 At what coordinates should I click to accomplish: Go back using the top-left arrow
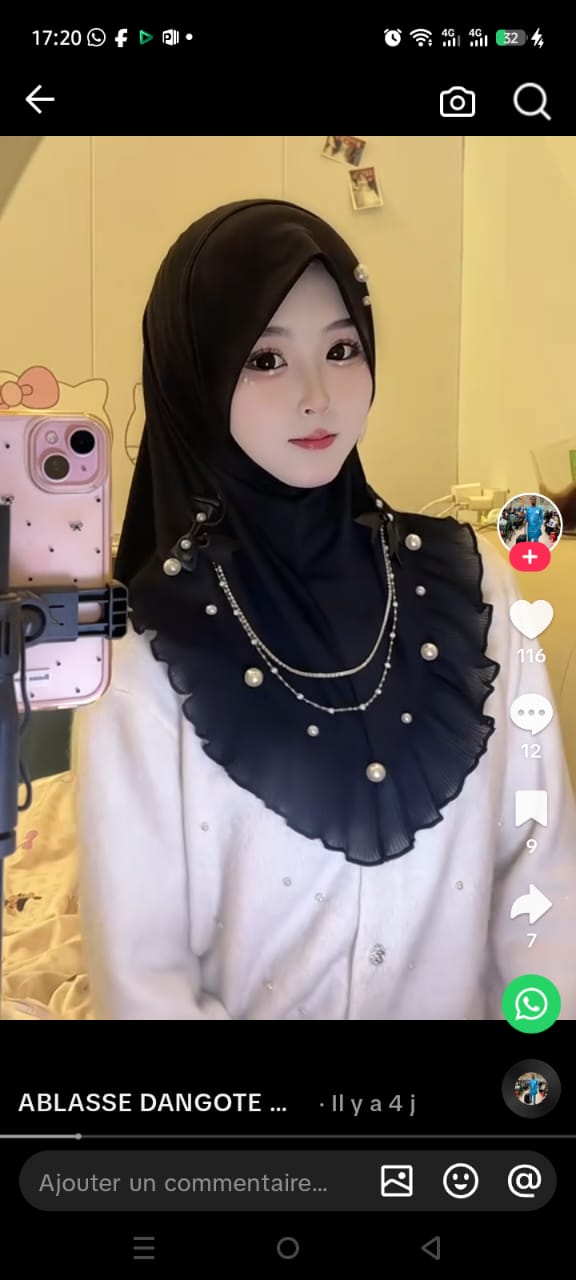click(39, 99)
